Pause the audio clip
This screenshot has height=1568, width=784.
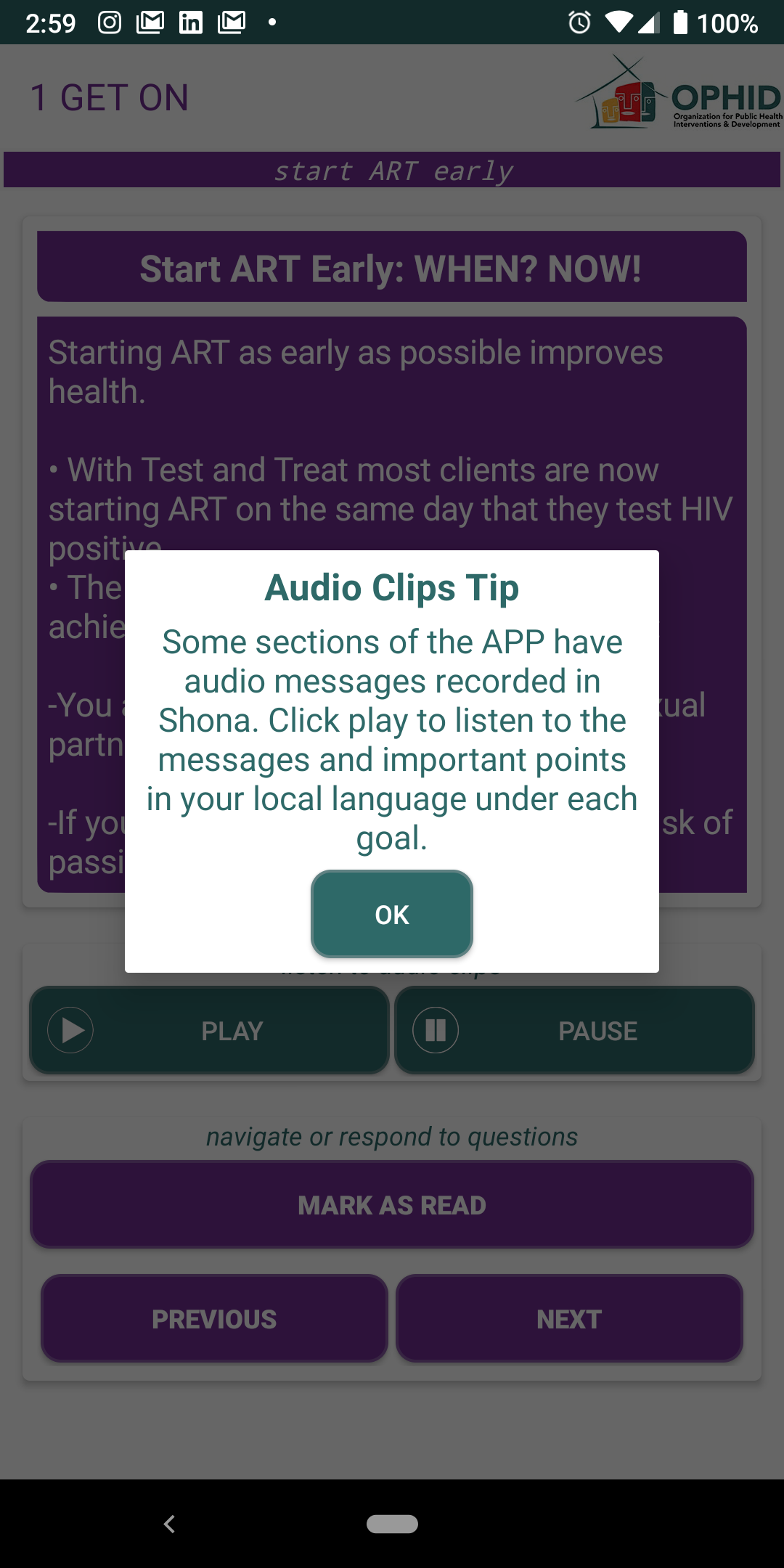click(574, 1030)
